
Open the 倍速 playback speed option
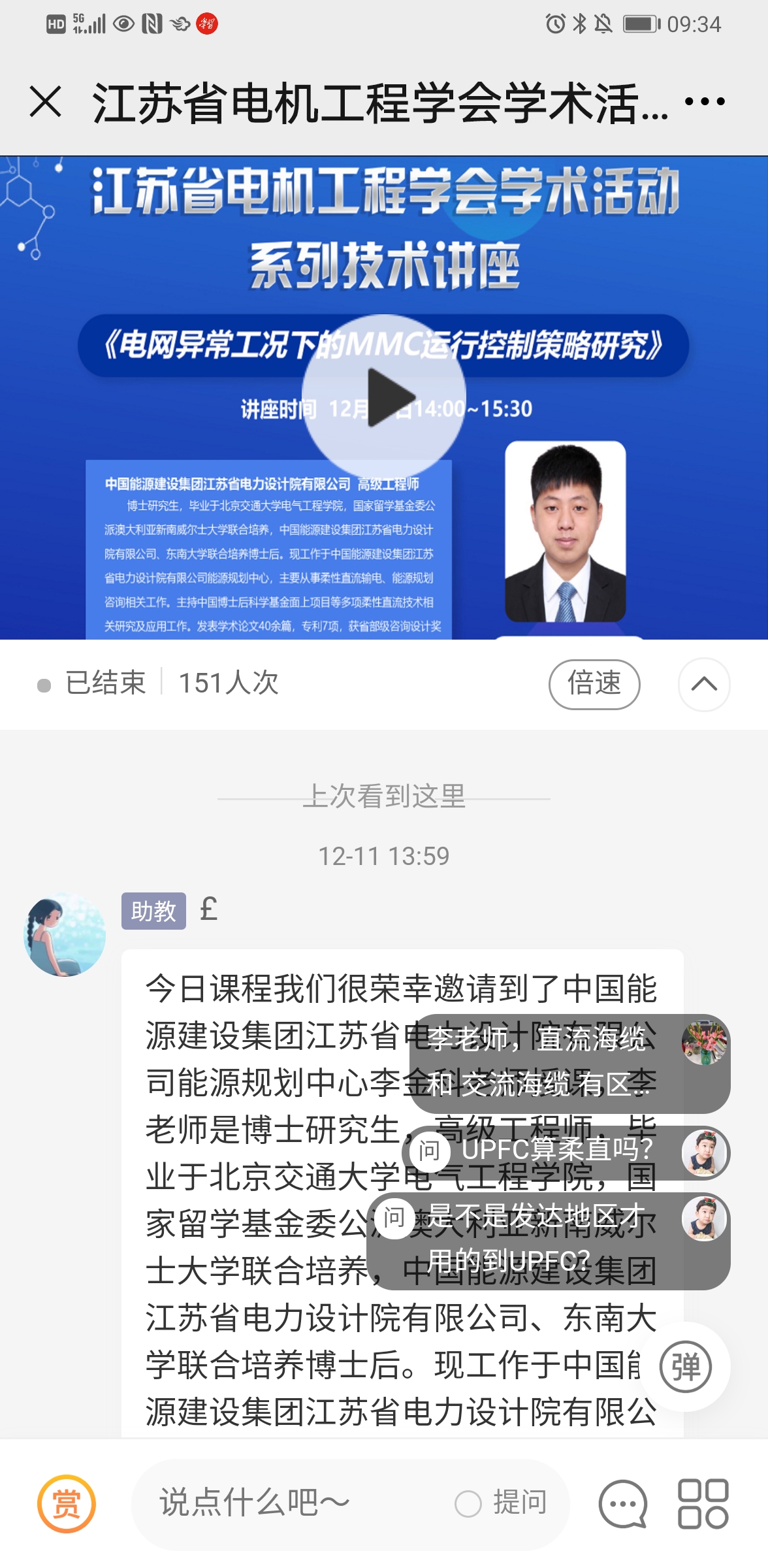click(594, 684)
